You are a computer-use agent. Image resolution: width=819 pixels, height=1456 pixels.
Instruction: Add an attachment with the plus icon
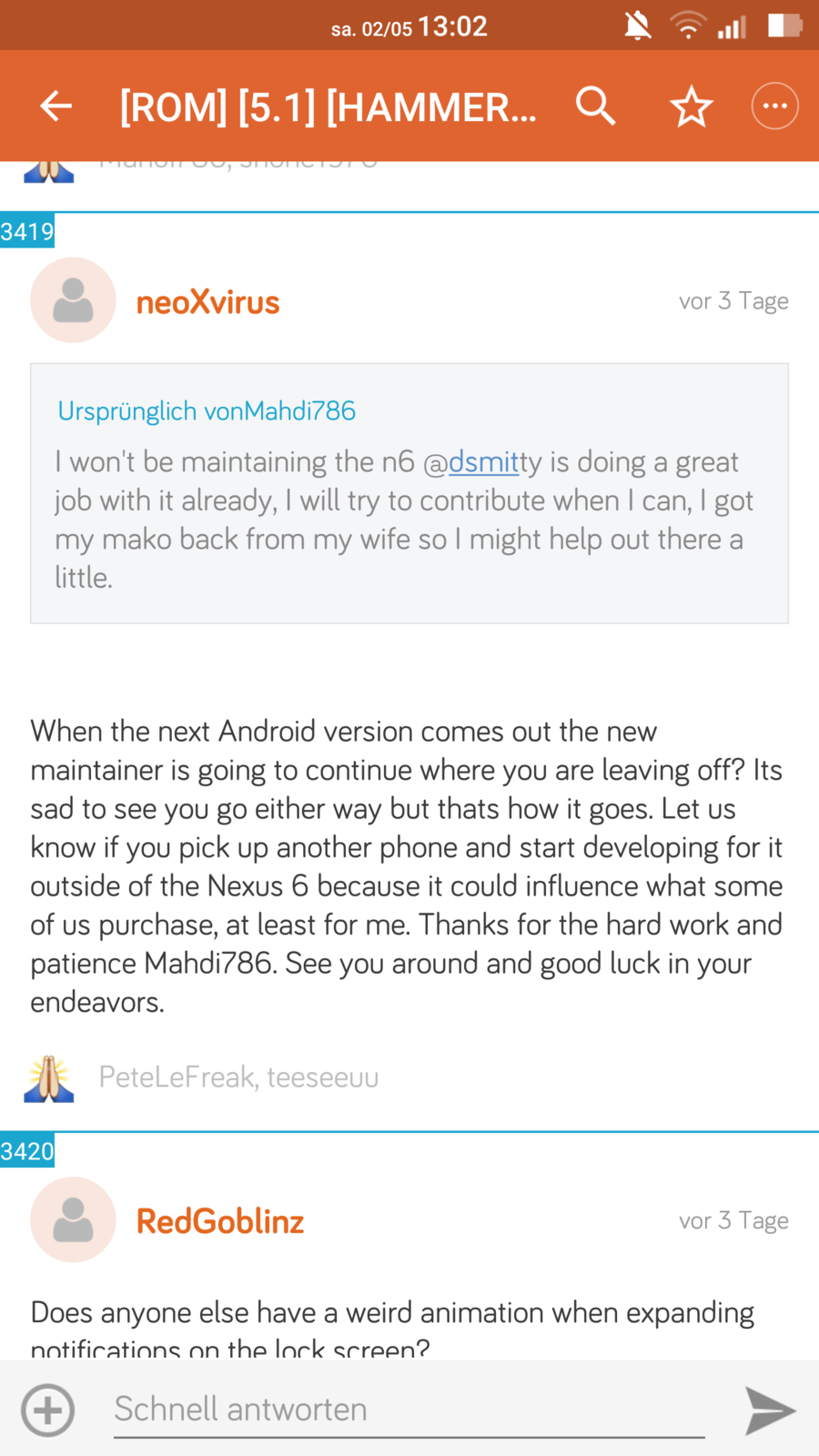(48, 1410)
